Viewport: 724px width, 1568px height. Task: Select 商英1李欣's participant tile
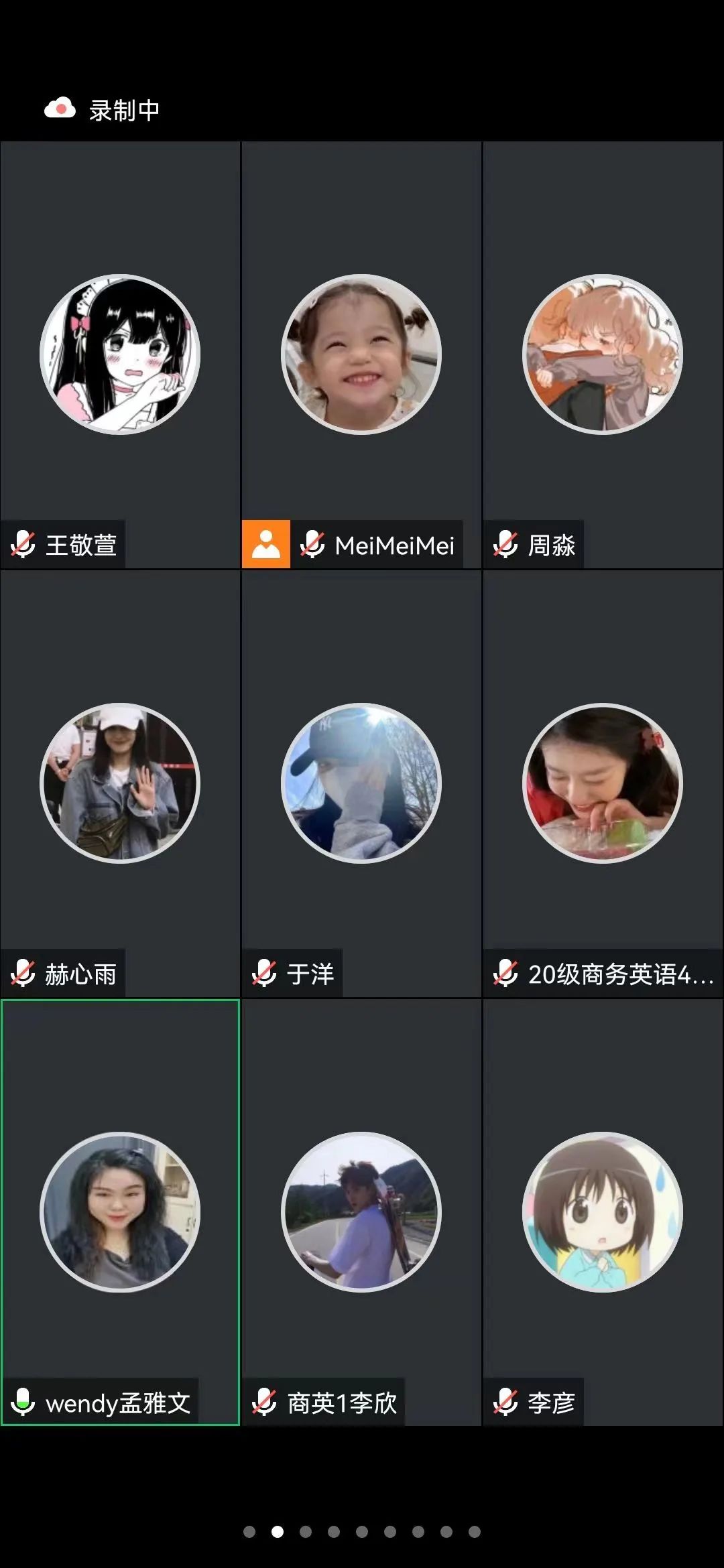361,1212
